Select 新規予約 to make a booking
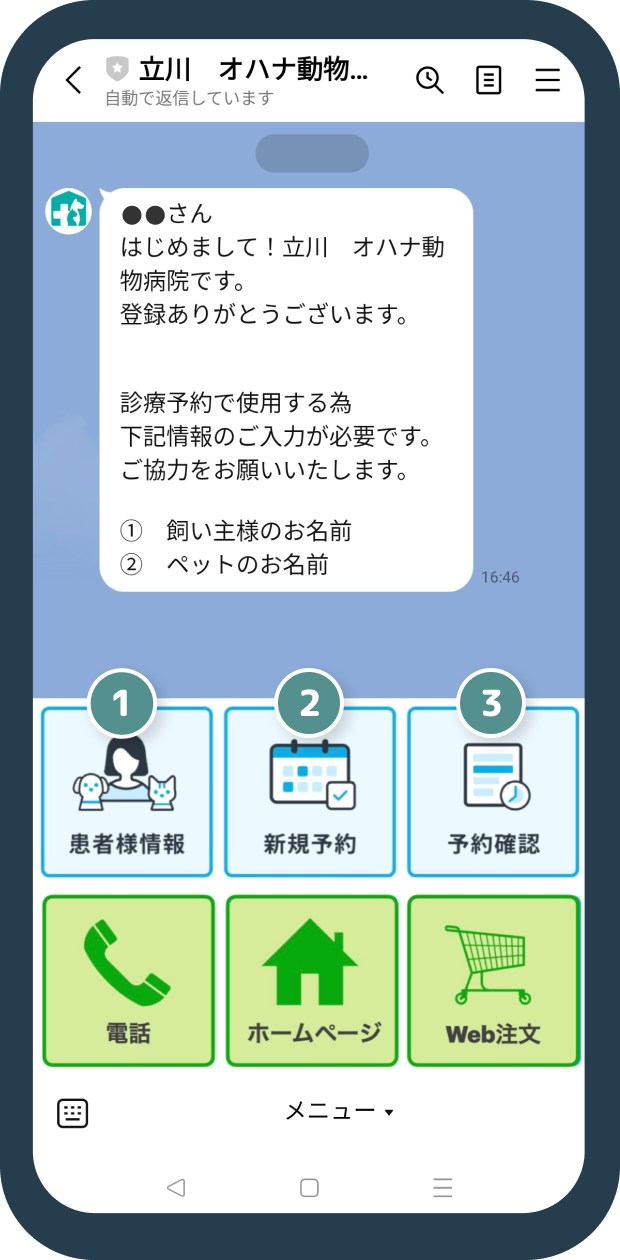The height and width of the screenshot is (1260, 620). pyautogui.click(x=310, y=792)
